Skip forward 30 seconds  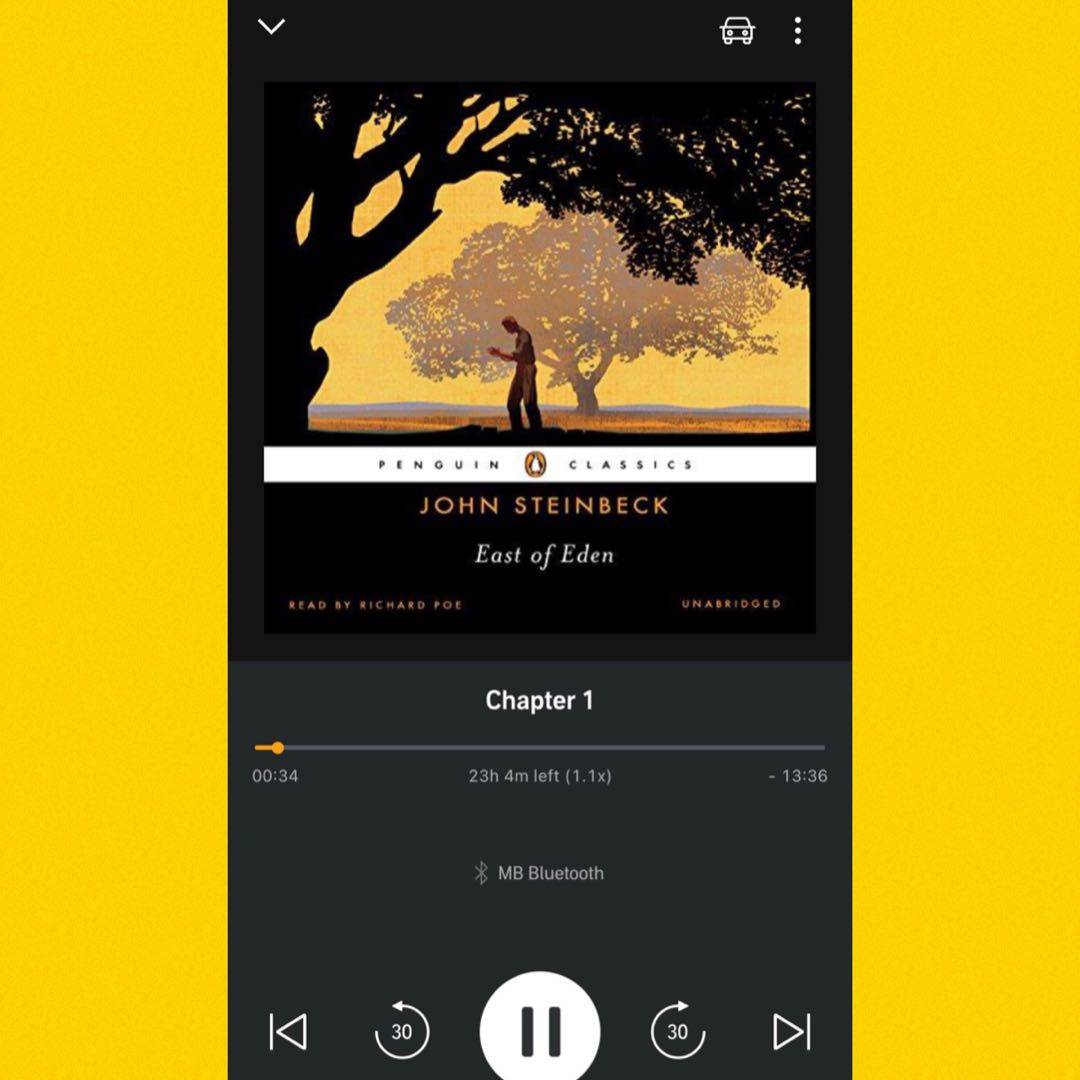(678, 1030)
